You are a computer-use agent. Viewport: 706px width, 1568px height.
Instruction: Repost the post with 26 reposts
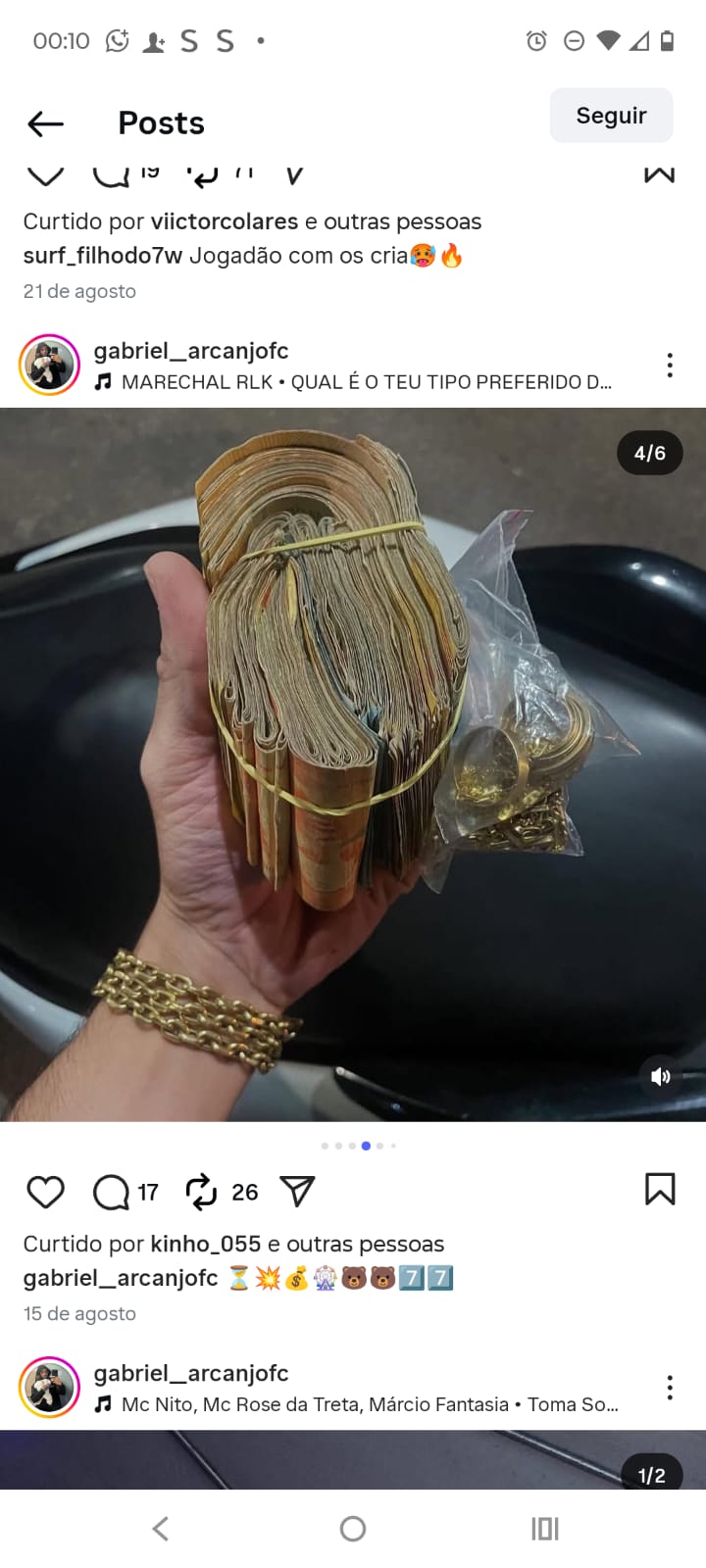coord(201,1192)
